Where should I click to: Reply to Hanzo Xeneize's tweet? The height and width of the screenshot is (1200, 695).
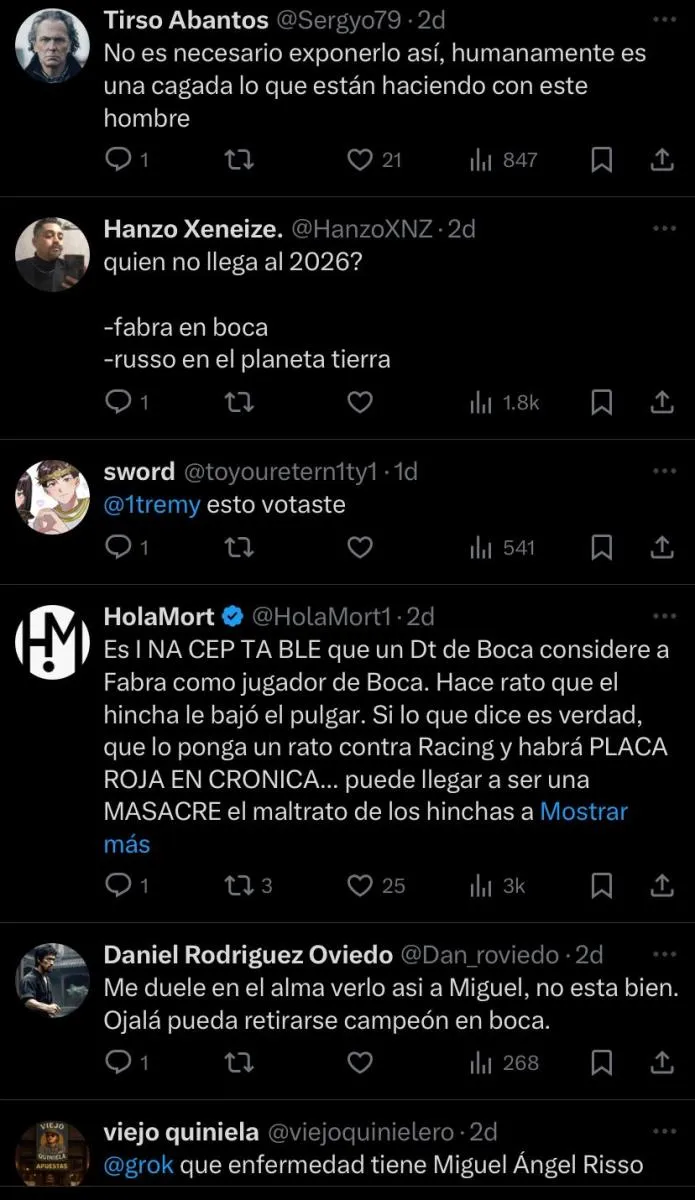click(119, 402)
